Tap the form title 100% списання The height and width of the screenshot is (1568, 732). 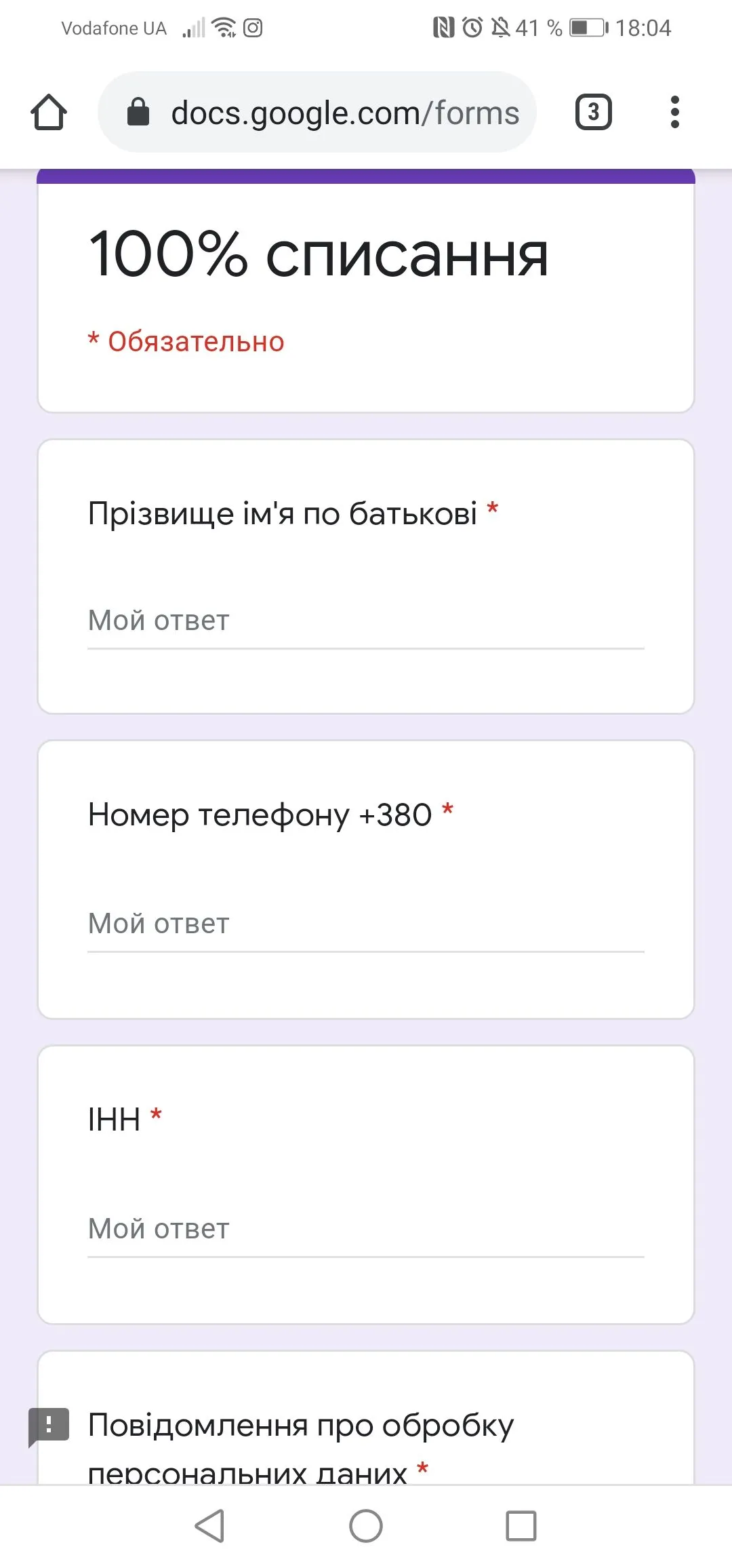pyautogui.click(x=319, y=254)
